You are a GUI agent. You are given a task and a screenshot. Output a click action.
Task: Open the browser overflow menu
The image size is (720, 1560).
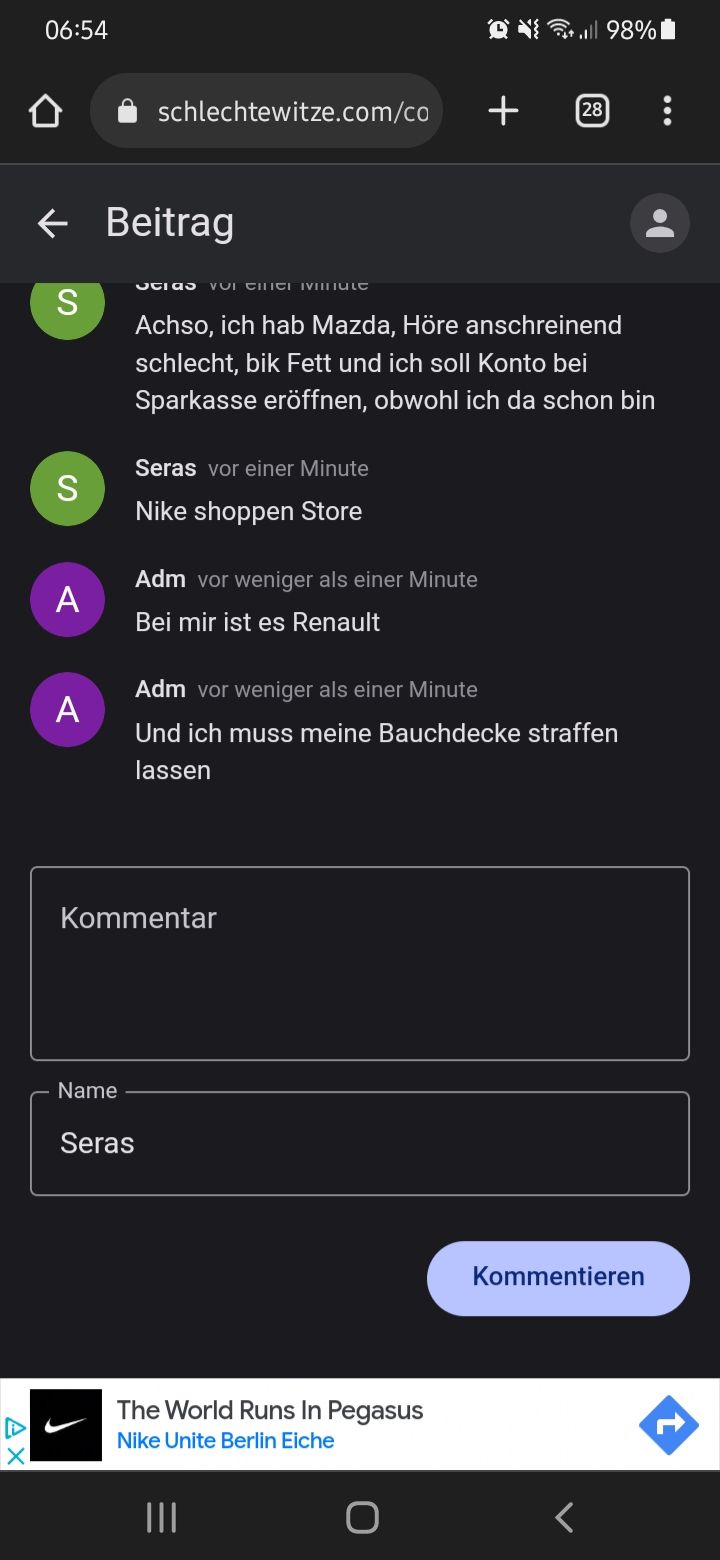tap(667, 111)
